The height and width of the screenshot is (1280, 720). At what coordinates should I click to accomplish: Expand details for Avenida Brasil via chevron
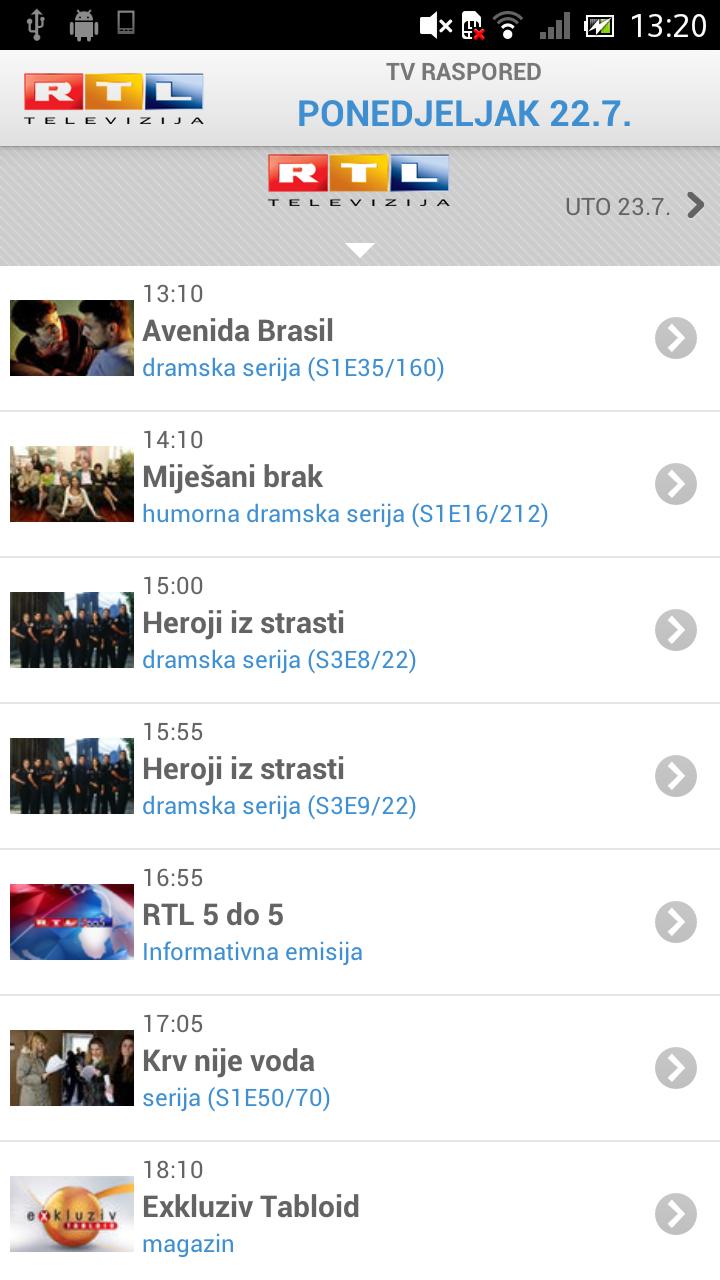(674, 338)
